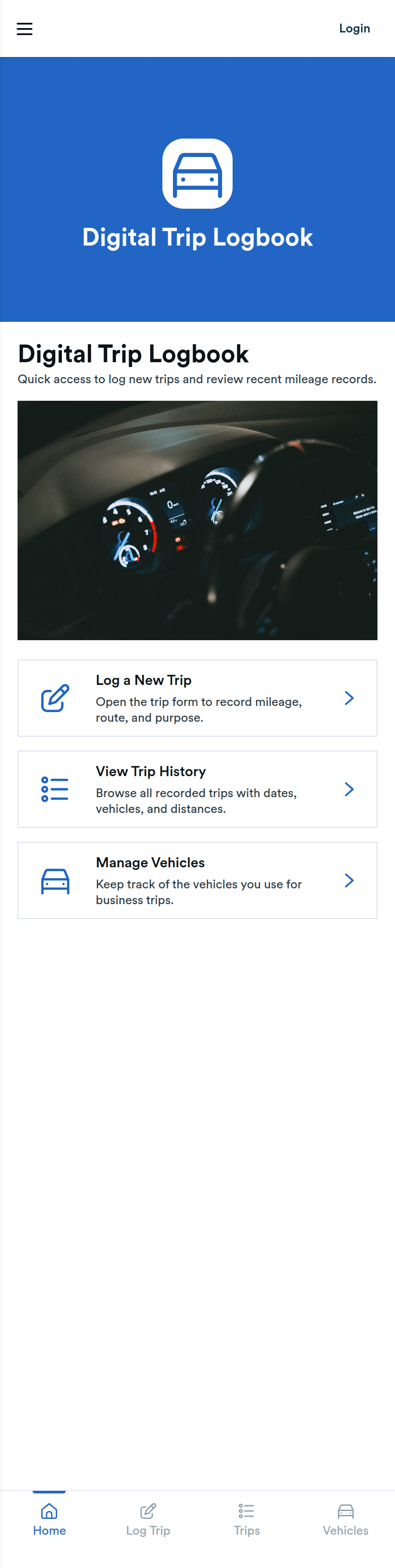395x1568 pixels.
Task: Tap the Login link
Action: click(354, 29)
